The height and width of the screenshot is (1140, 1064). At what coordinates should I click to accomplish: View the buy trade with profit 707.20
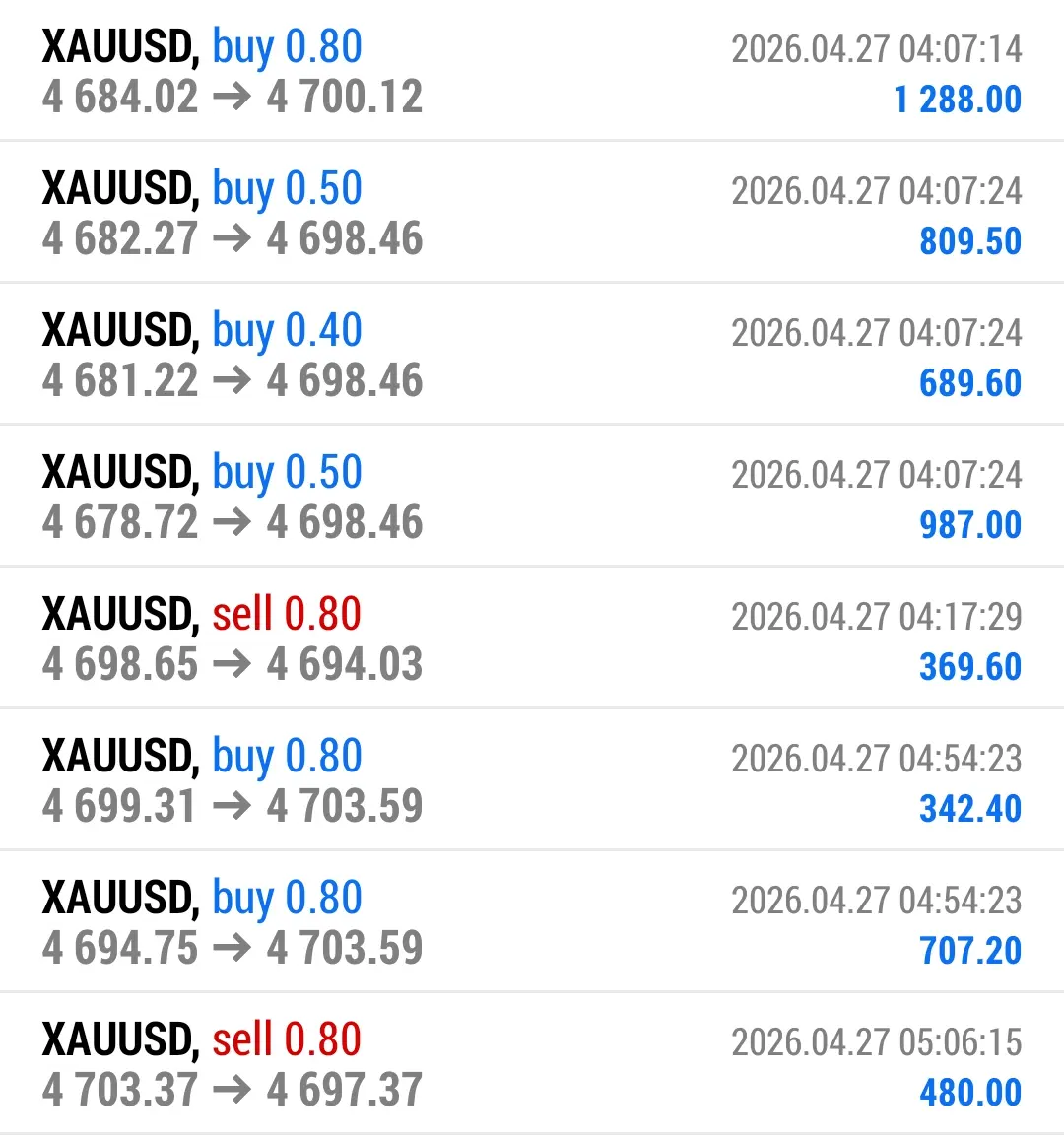pos(532,923)
